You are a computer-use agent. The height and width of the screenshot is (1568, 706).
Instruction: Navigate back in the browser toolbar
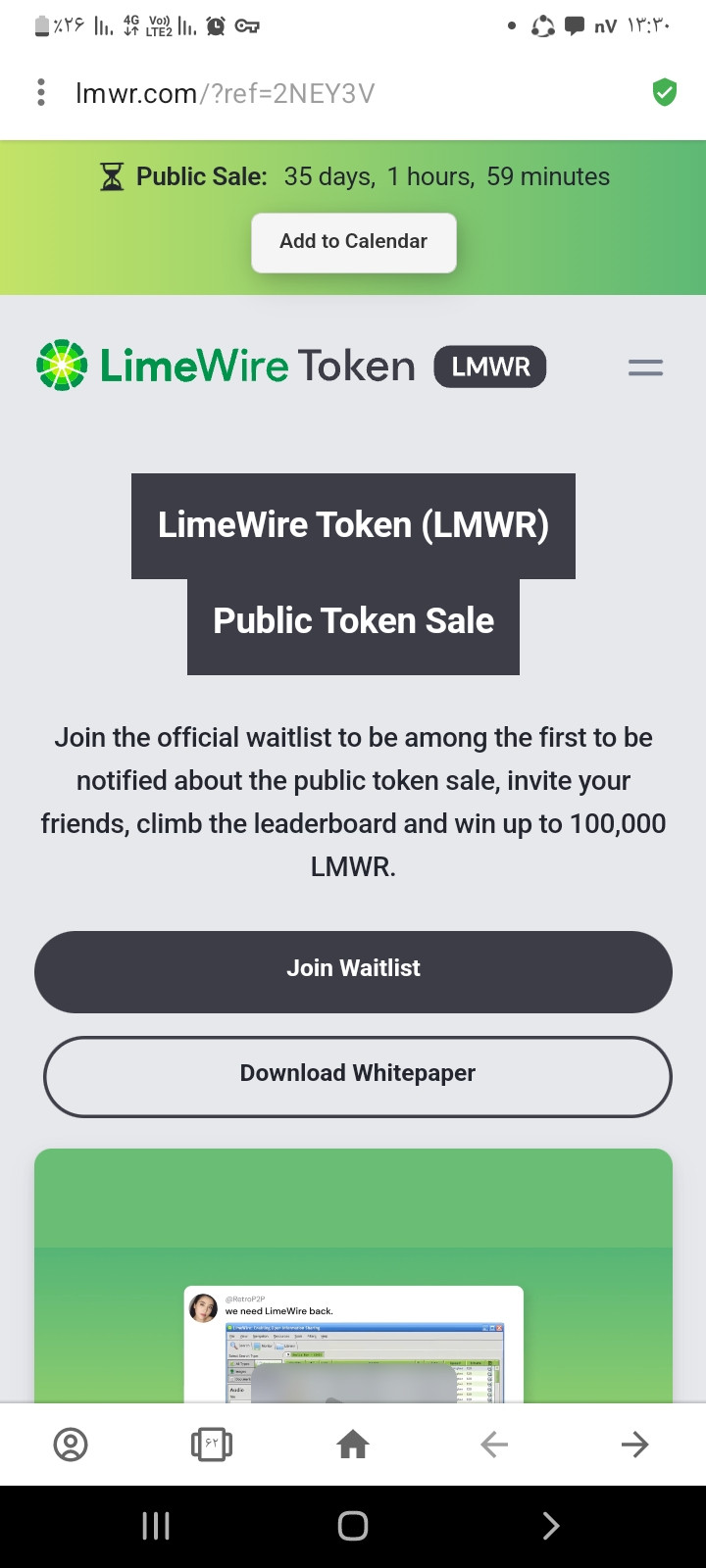tap(494, 1444)
